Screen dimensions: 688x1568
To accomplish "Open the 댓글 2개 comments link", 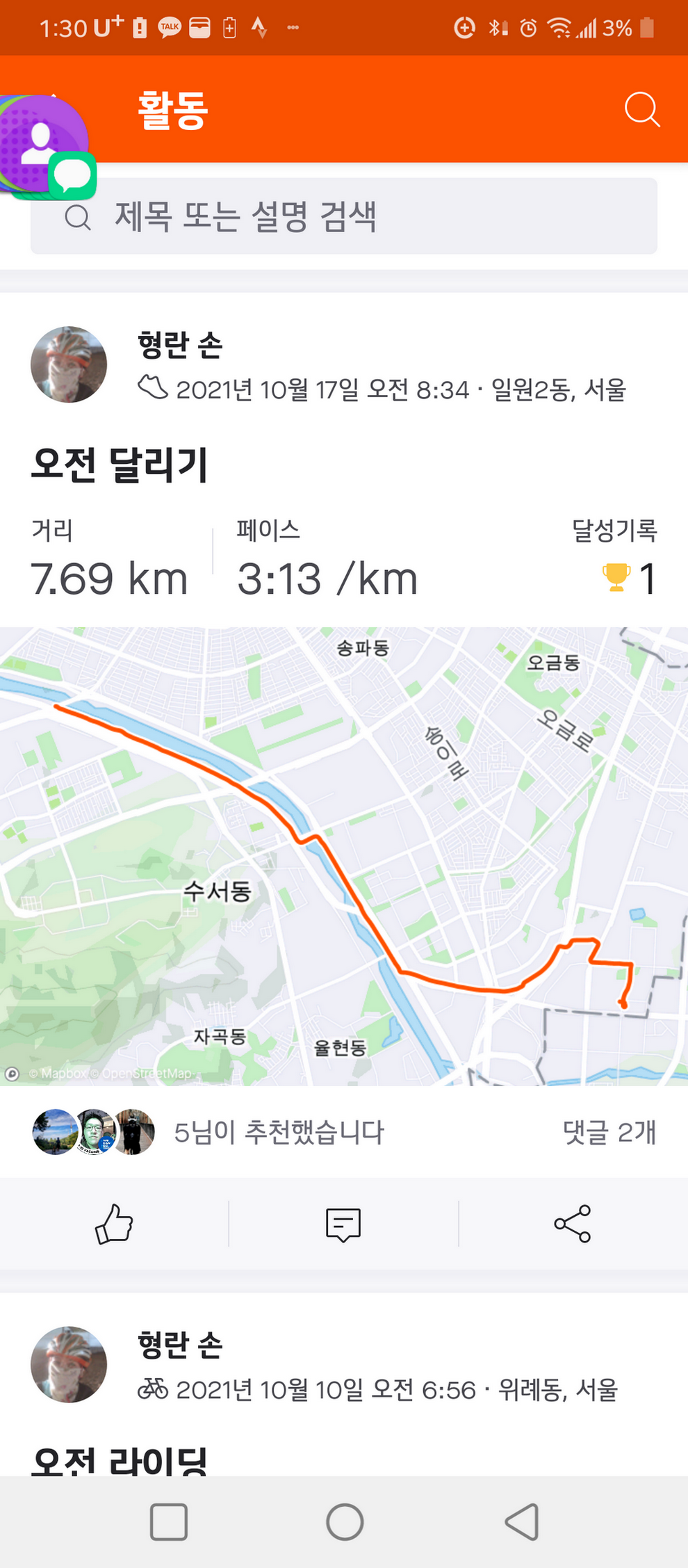I will coord(609,1132).
